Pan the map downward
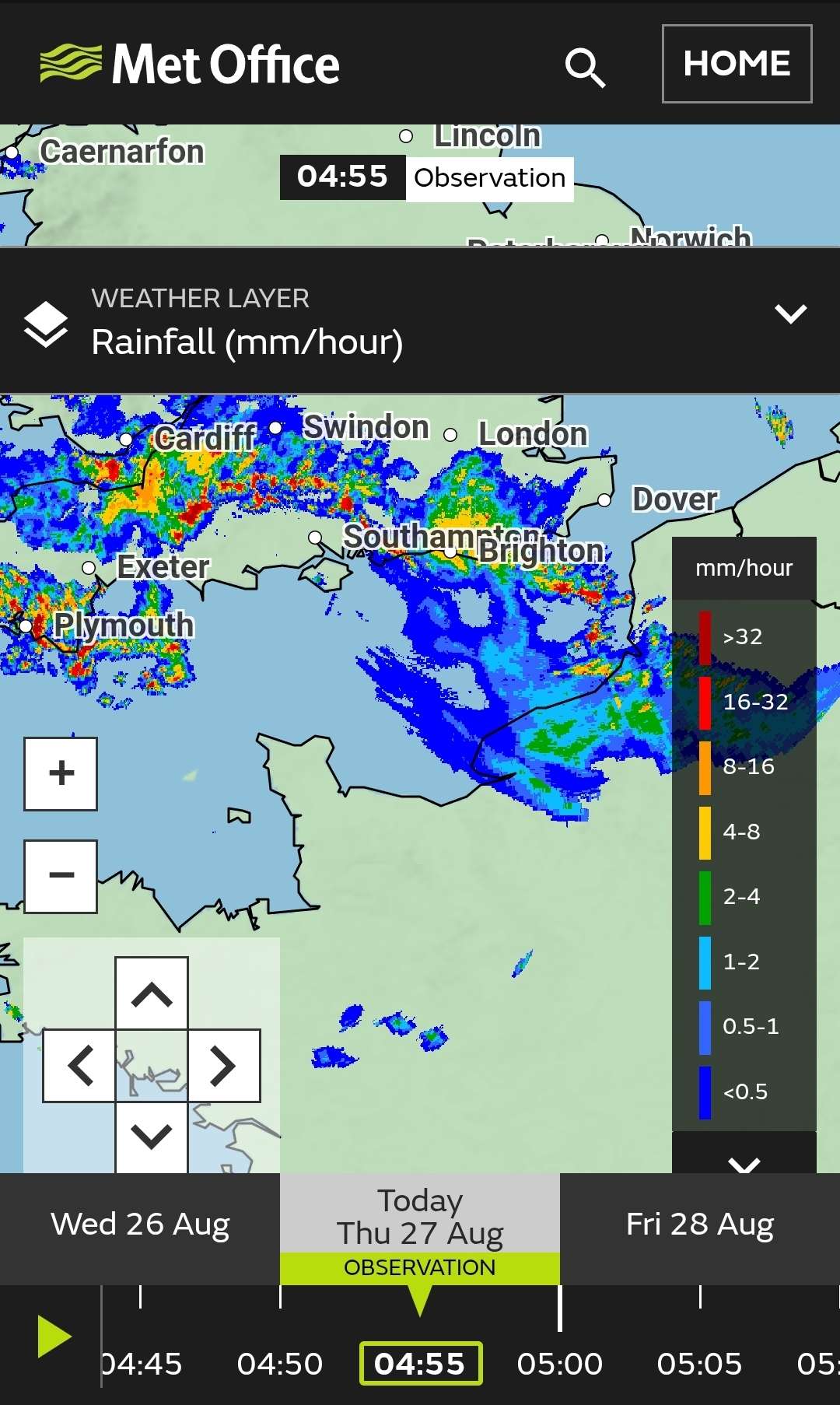This screenshot has width=840, height=1405. coord(152,1137)
